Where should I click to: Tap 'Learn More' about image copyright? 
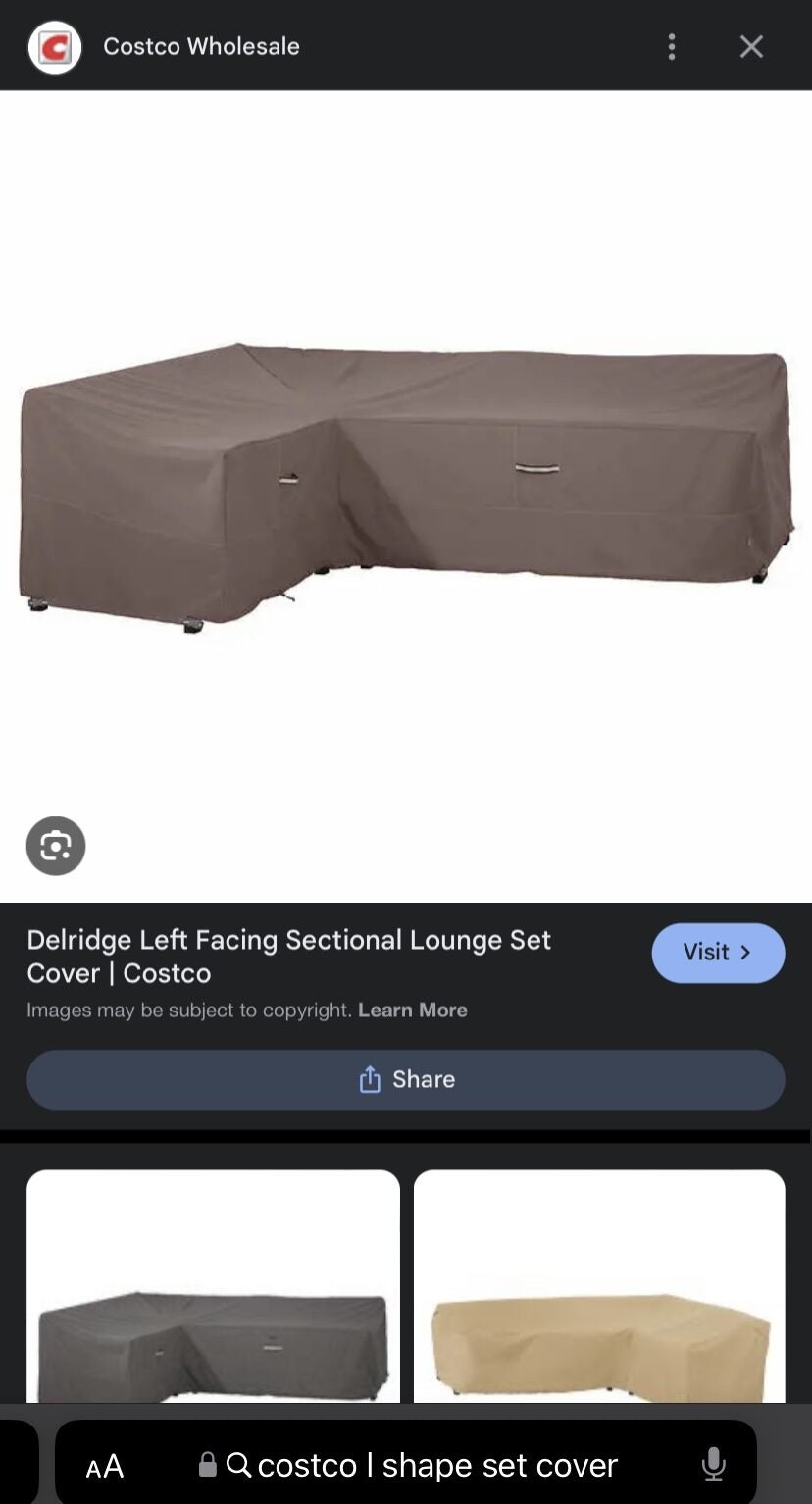pyautogui.click(x=413, y=1010)
